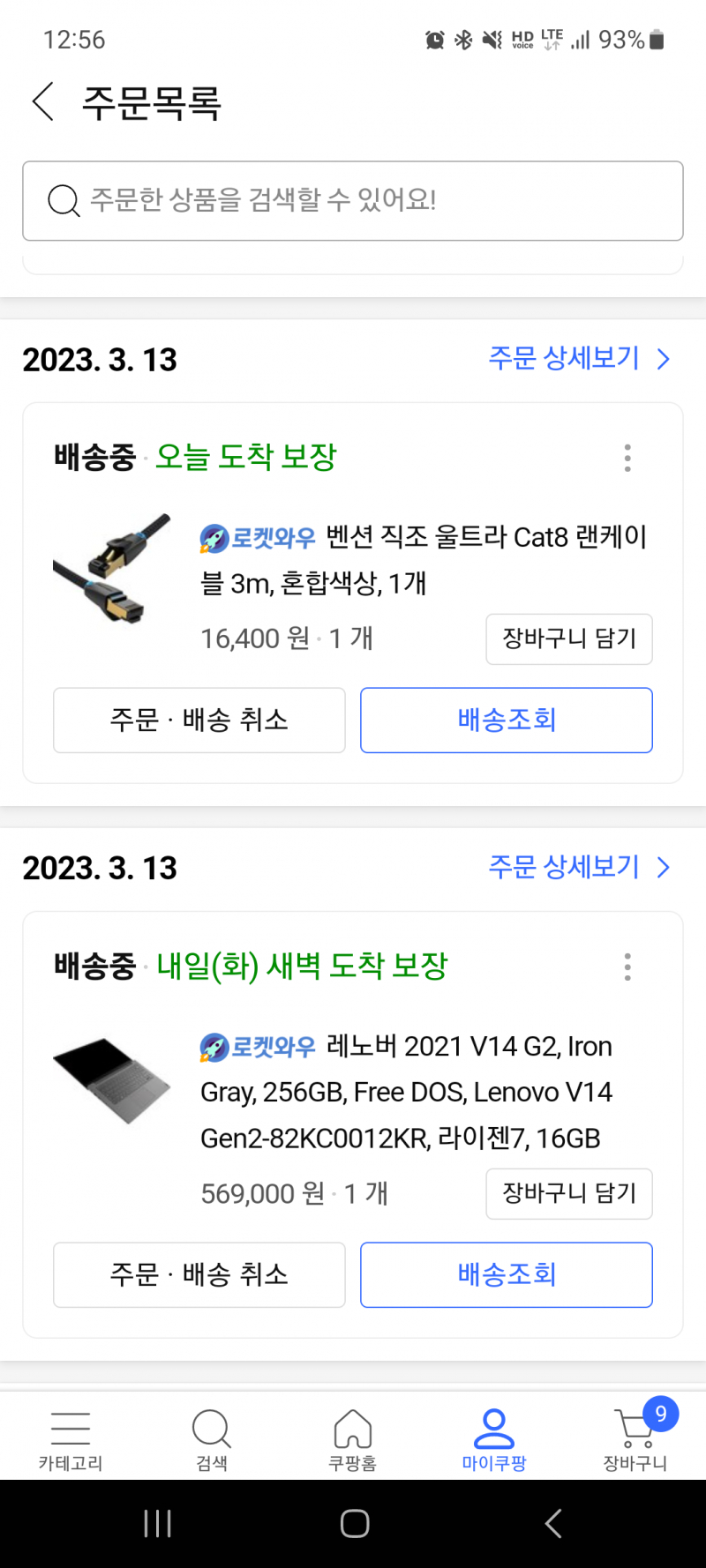This screenshot has height=1568, width=706.
Task: Go to the 쿠팡홈 tab
Action: click(353, 1439)
